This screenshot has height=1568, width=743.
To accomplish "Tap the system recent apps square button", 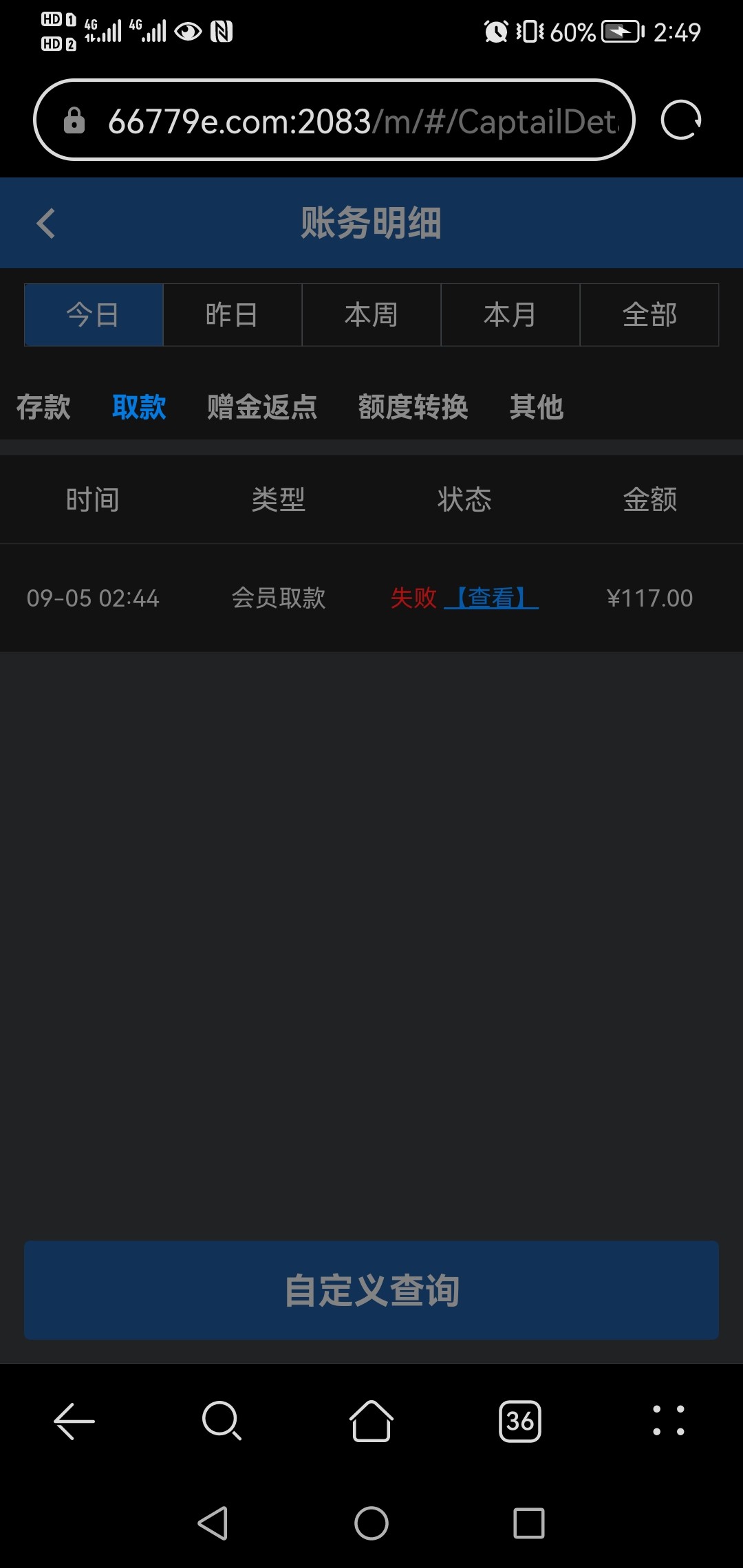I will pyautogui.click(x=529, y=1523).
